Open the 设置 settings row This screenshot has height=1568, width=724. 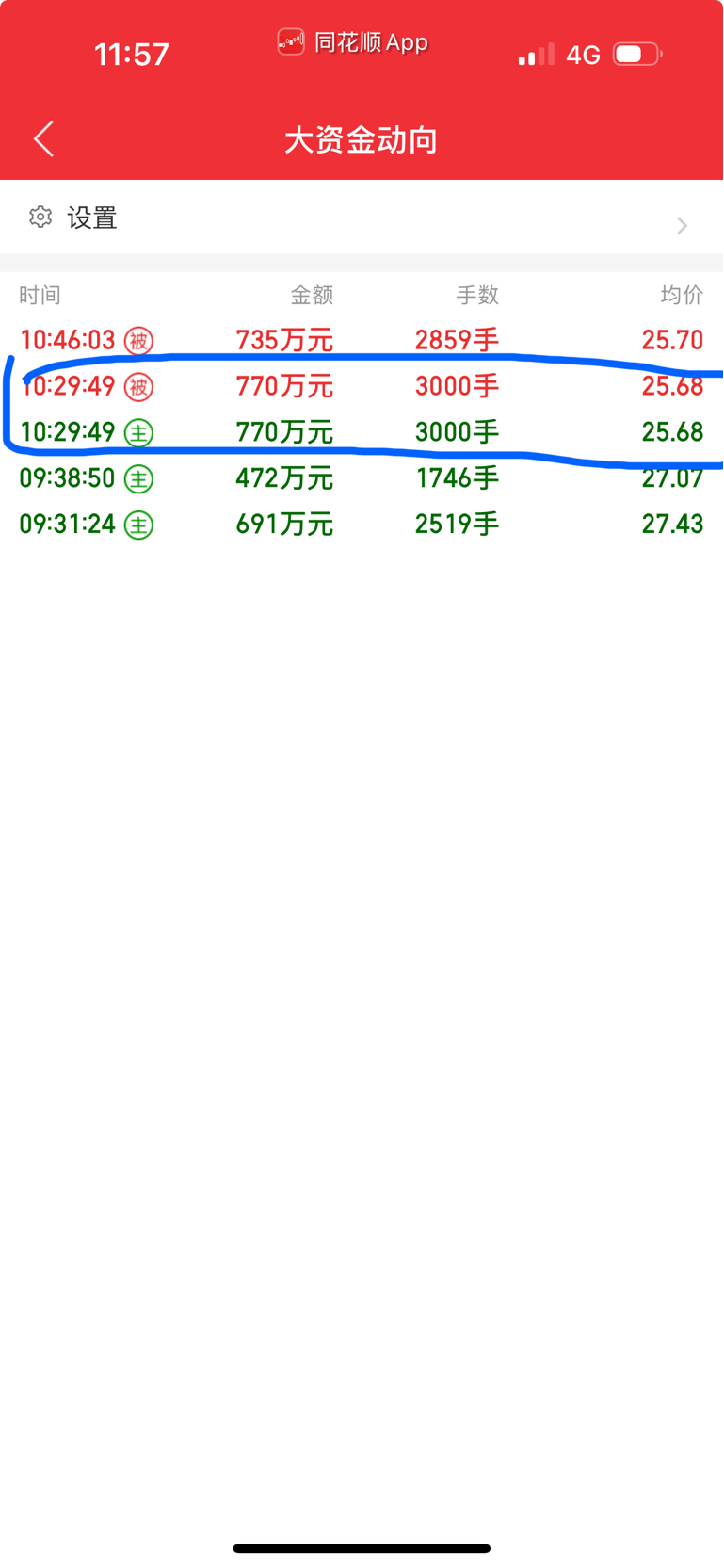click(362, 218)
